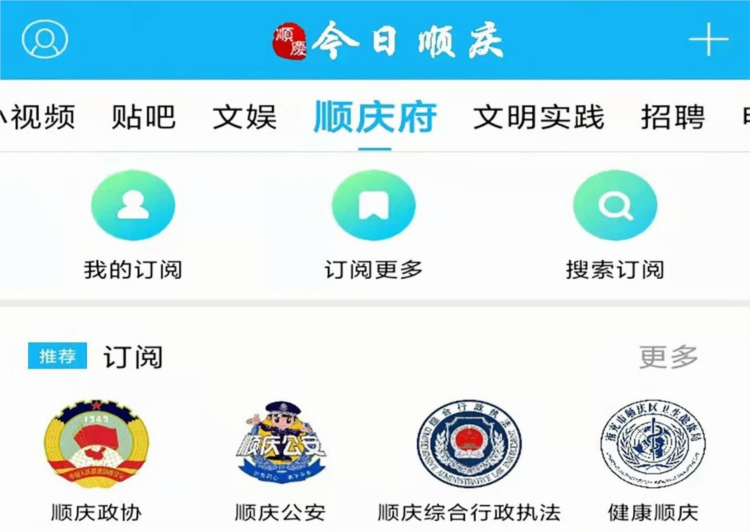Screen dimensions: 750x532
Task: View 更多 recommended subscriptions
Action: pyautogui.click(x=668, y=357)
